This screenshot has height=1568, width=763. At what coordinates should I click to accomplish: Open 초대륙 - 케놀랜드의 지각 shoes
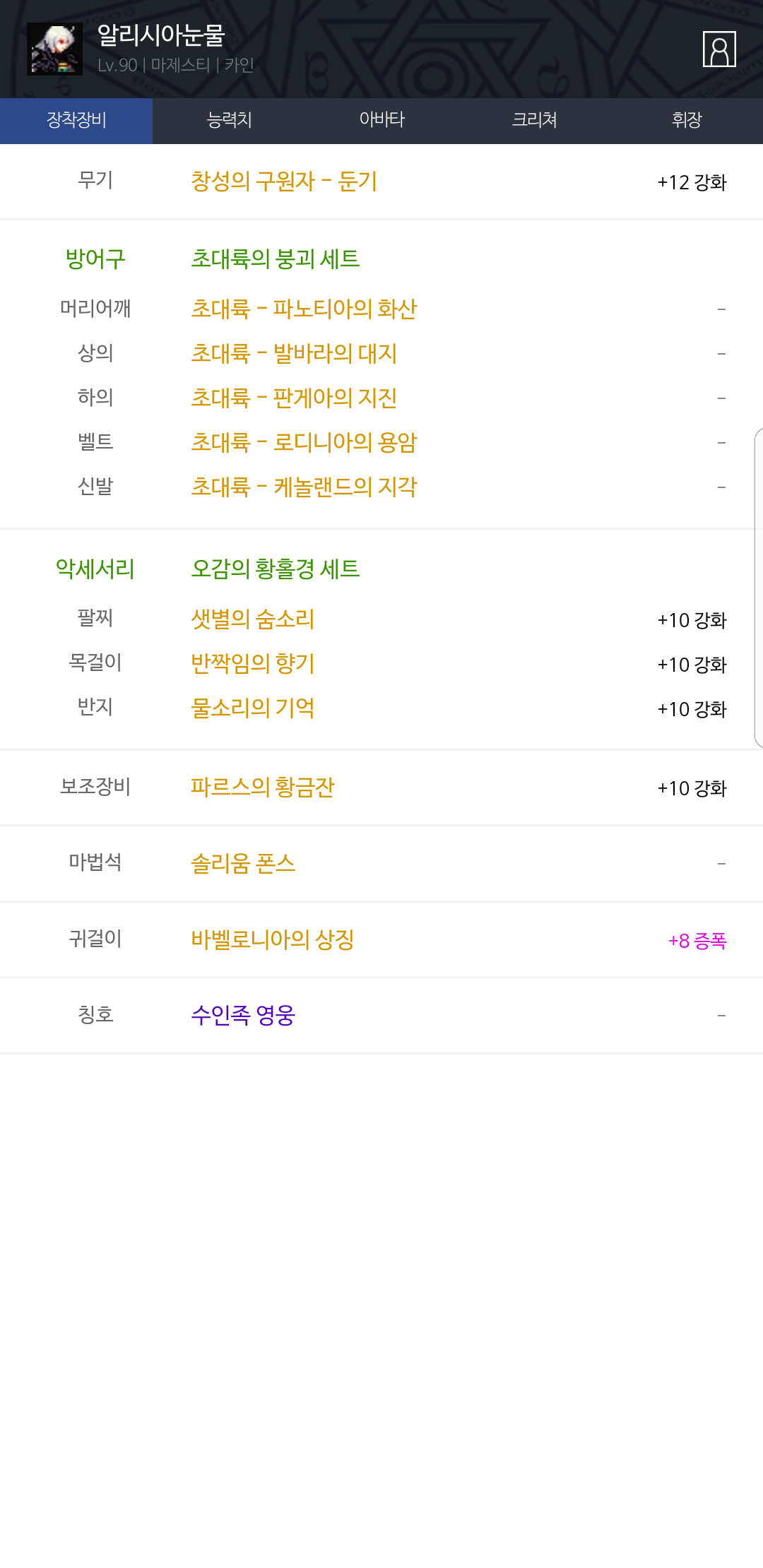304,487
